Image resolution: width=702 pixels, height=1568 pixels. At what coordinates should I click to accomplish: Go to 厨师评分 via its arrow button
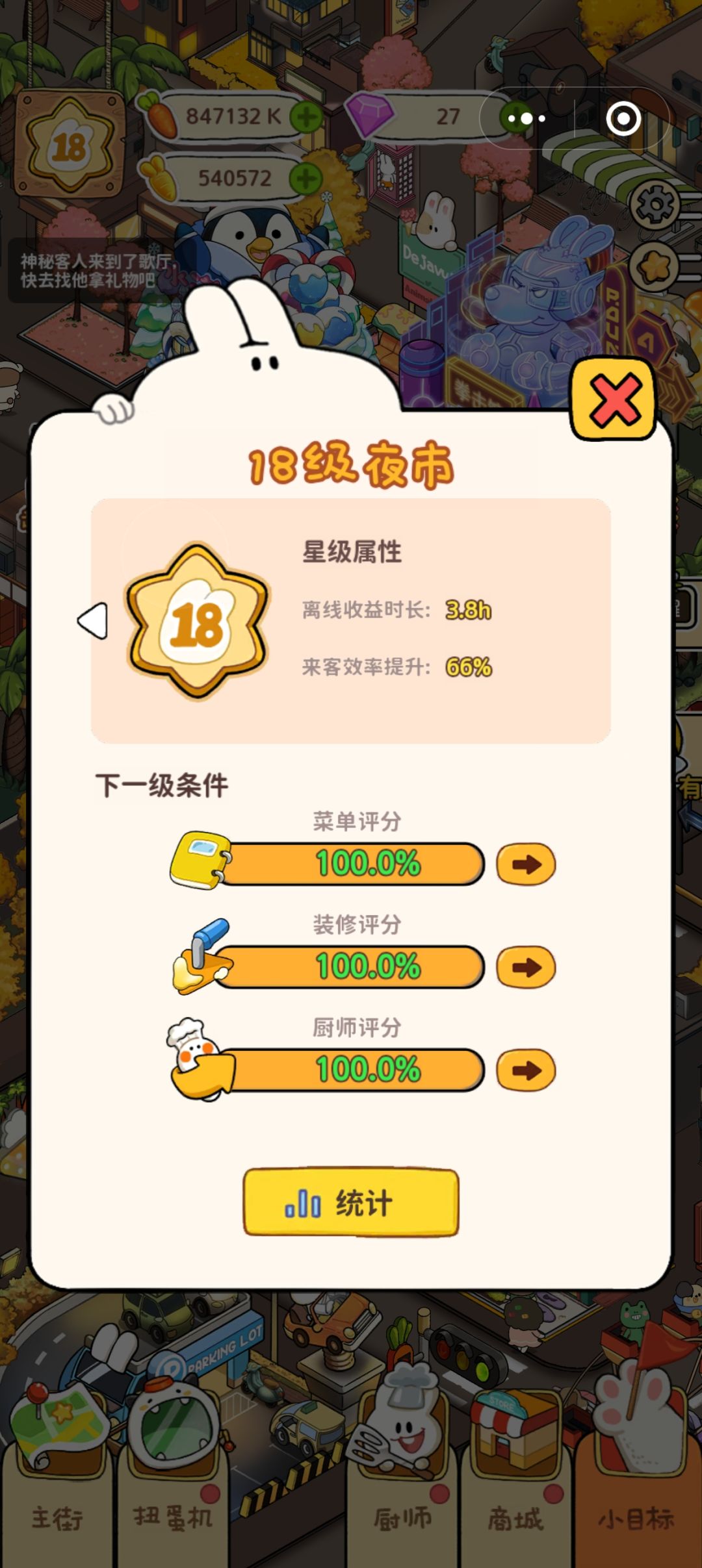pyautogui.click(x=526, y=1070)
